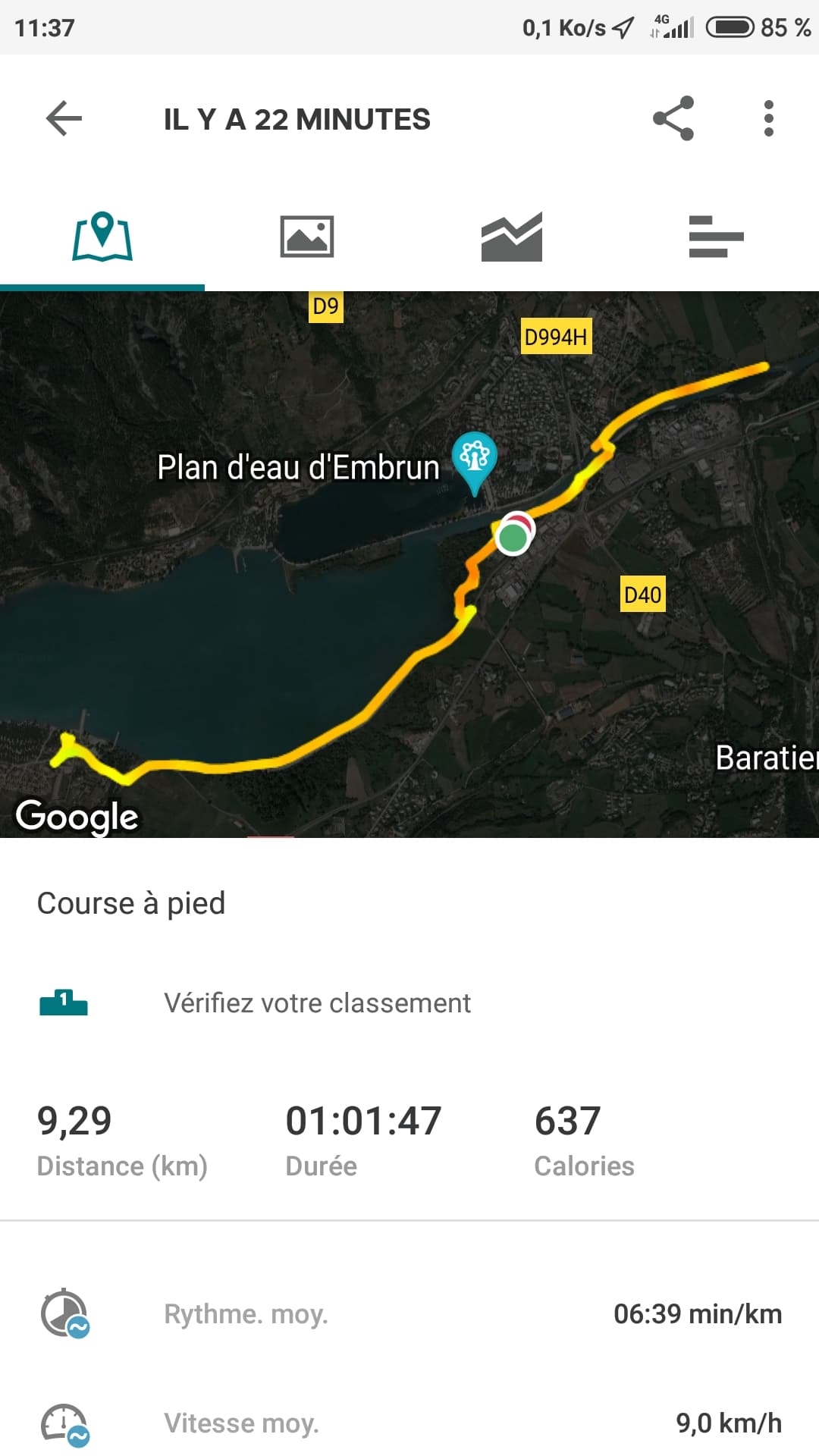Switch to the photos tab
819x1456 pixels.
pos(307,237)
